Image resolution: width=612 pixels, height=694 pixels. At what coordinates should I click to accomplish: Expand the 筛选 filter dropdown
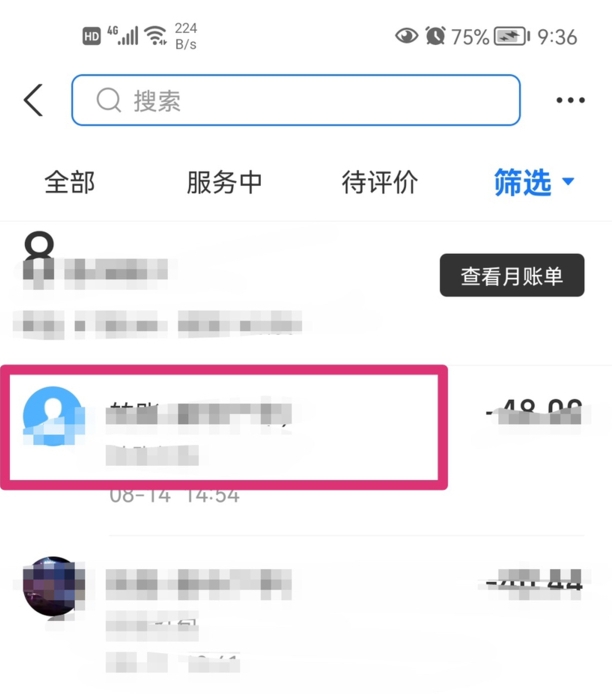pyautogui.click(x=534, y=182)
